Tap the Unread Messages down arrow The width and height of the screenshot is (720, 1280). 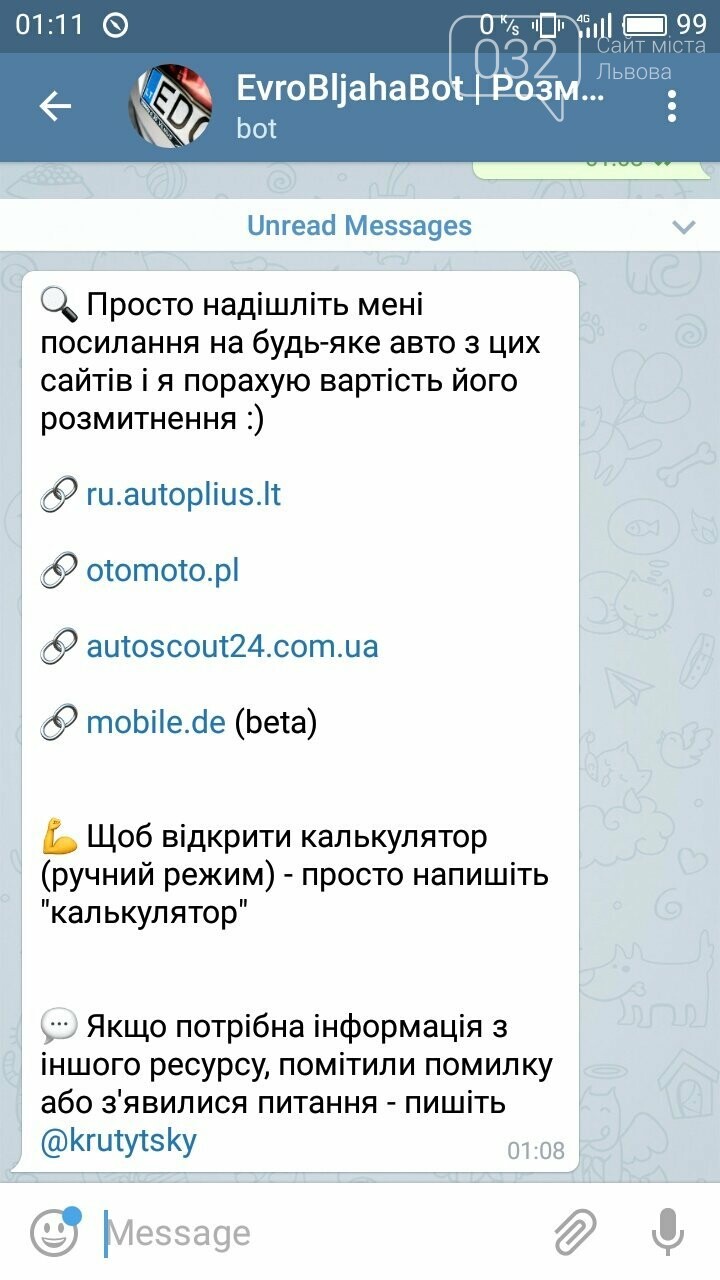pyautogui.click(x=684, y=227)
